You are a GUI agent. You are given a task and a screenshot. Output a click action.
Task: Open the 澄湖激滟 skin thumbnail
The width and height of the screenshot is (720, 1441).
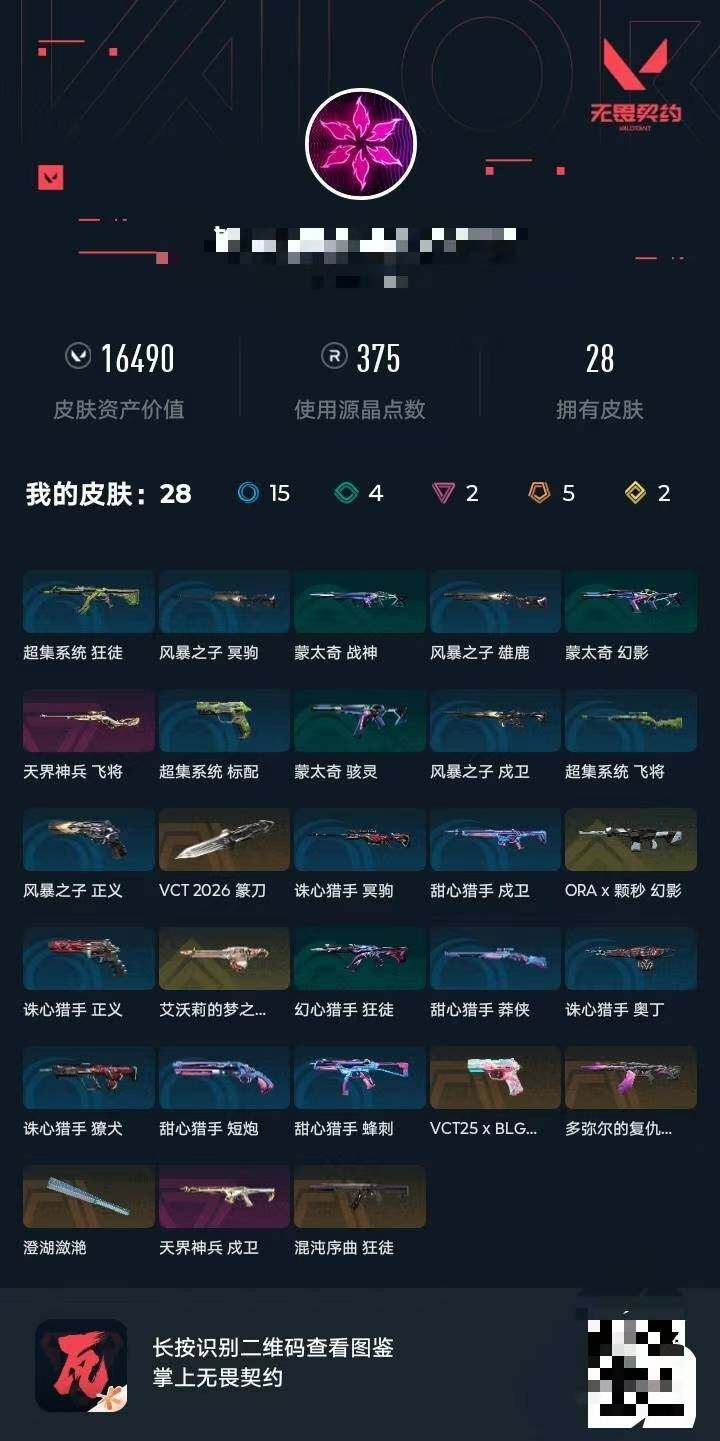click(x=88, y=1196)
